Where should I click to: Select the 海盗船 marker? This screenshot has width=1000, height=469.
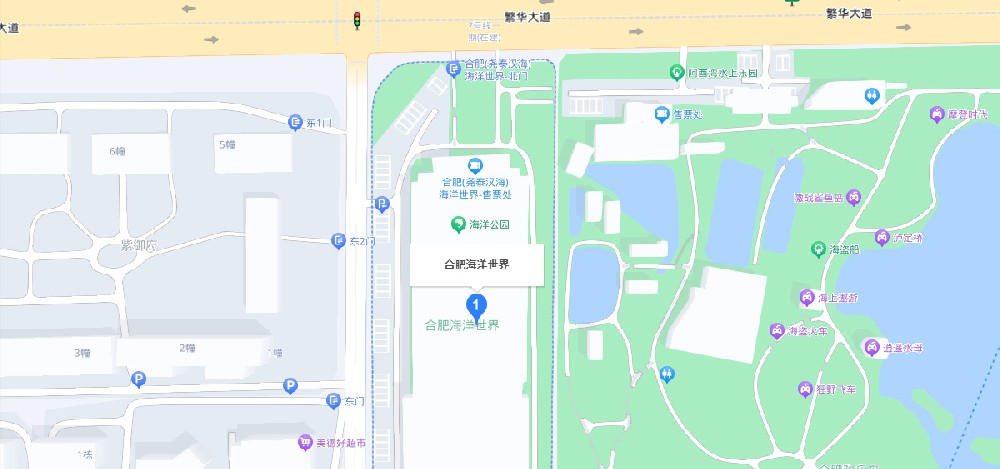(817, 248)
